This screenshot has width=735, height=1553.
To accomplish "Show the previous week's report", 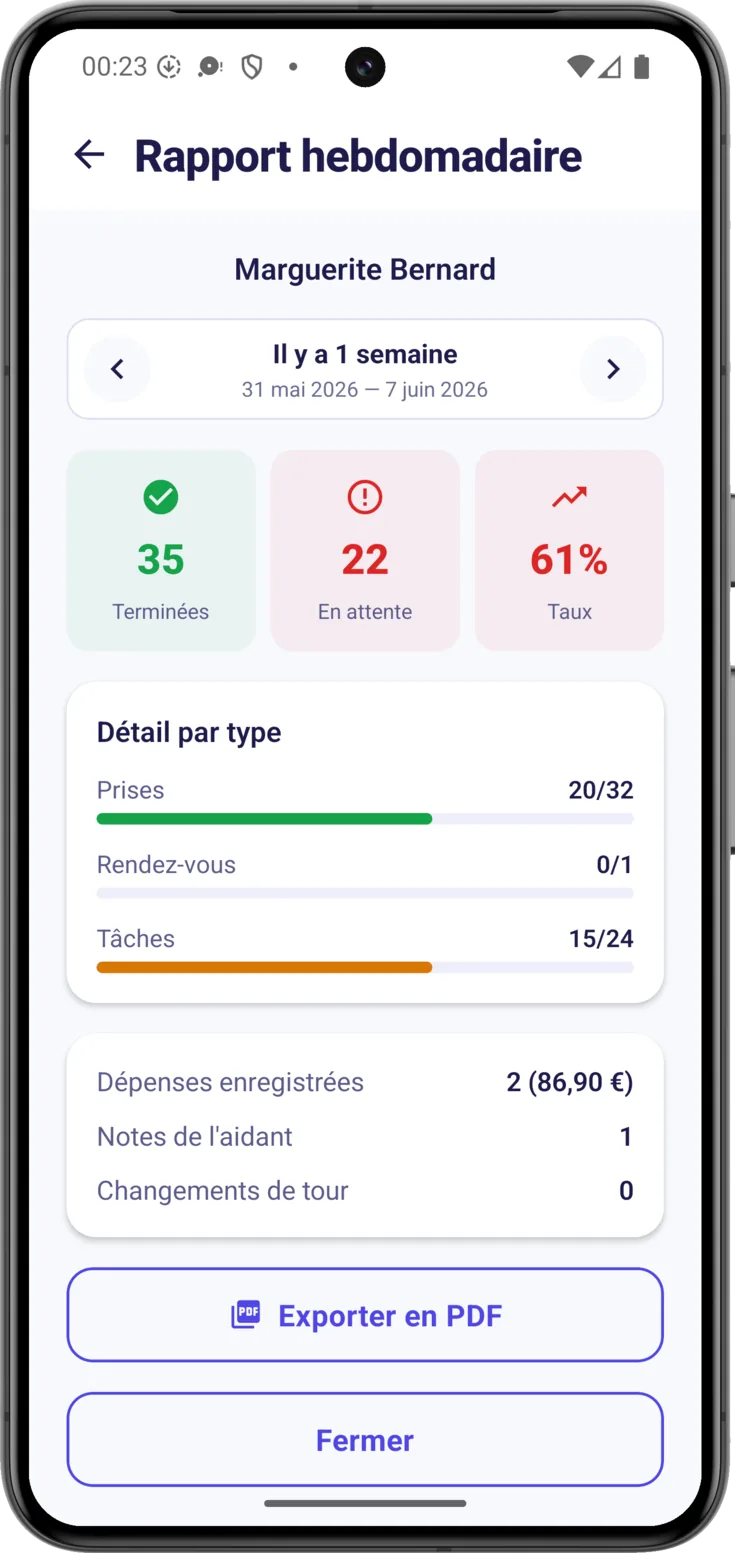I will click(117, 369).
